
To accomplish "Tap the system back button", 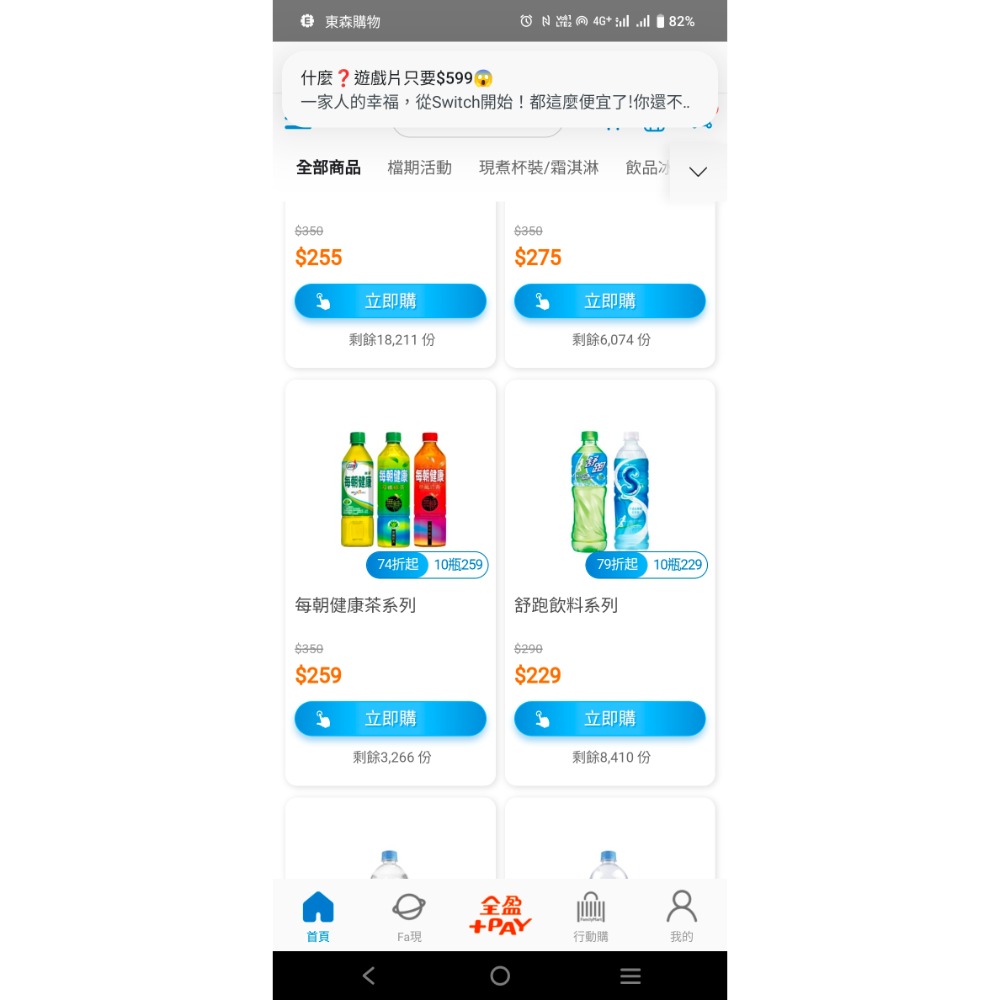I will pos(369,976).
